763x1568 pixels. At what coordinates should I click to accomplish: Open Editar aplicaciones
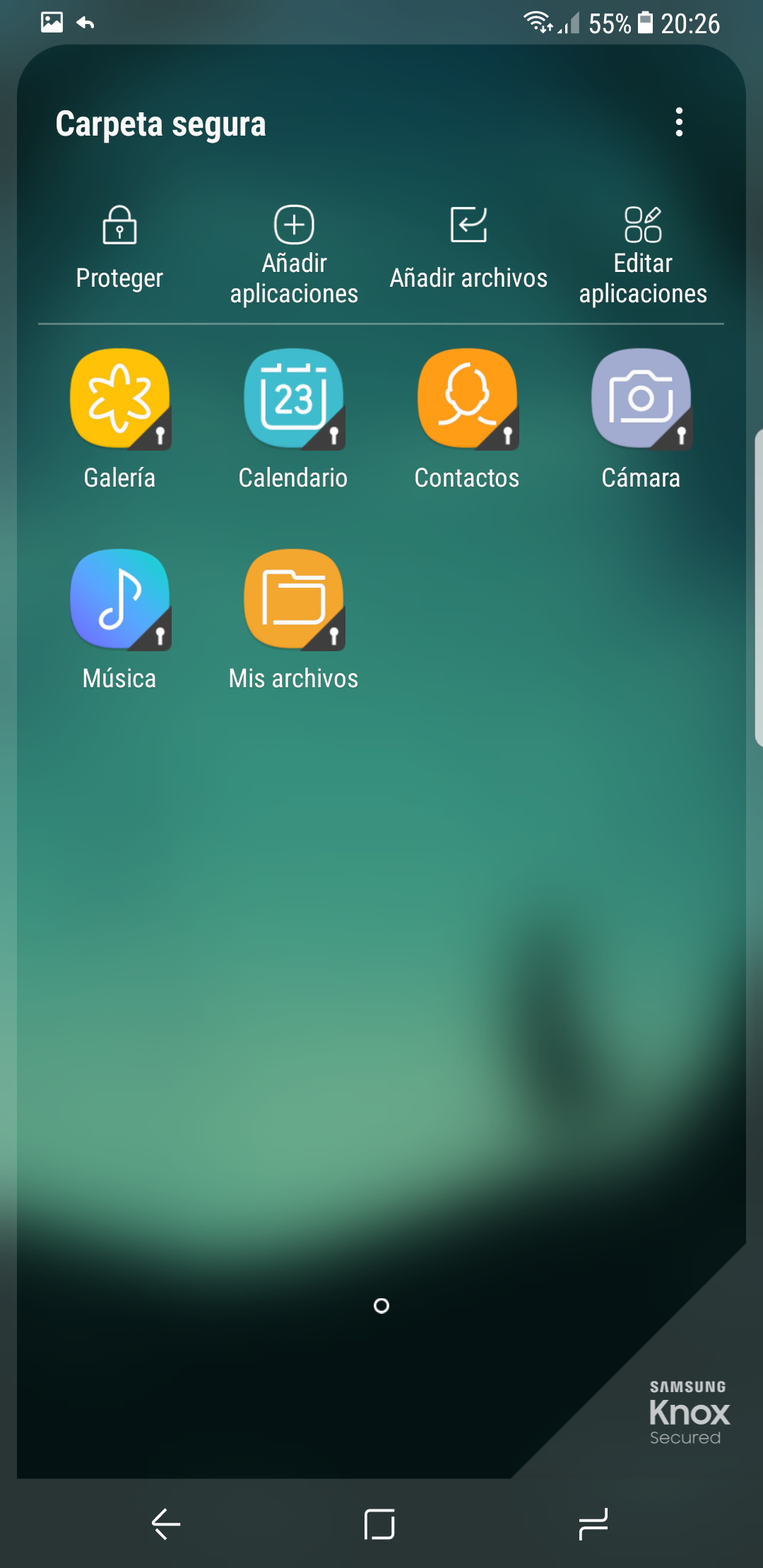click(x=643, y=254)
